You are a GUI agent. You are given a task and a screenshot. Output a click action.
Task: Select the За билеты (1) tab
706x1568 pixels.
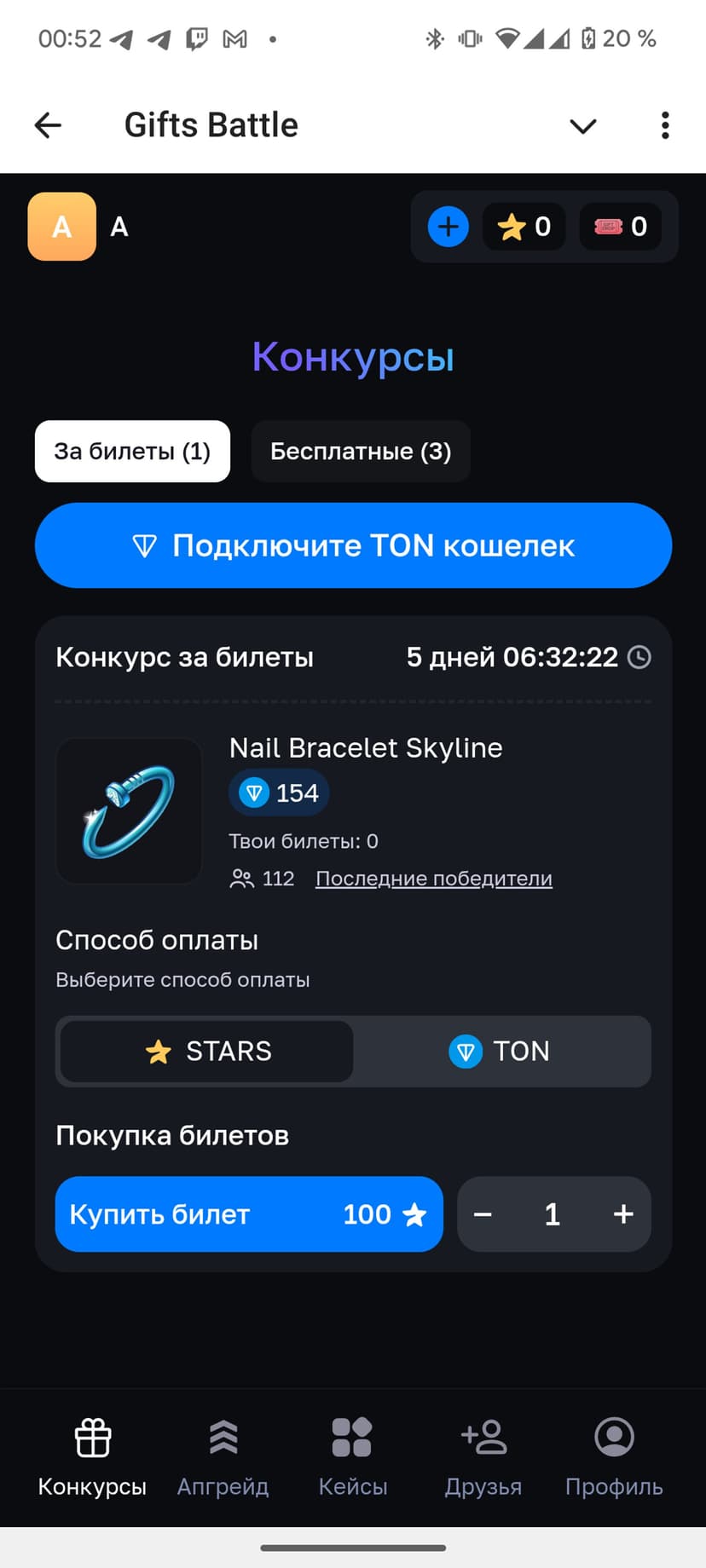(132, 451)
